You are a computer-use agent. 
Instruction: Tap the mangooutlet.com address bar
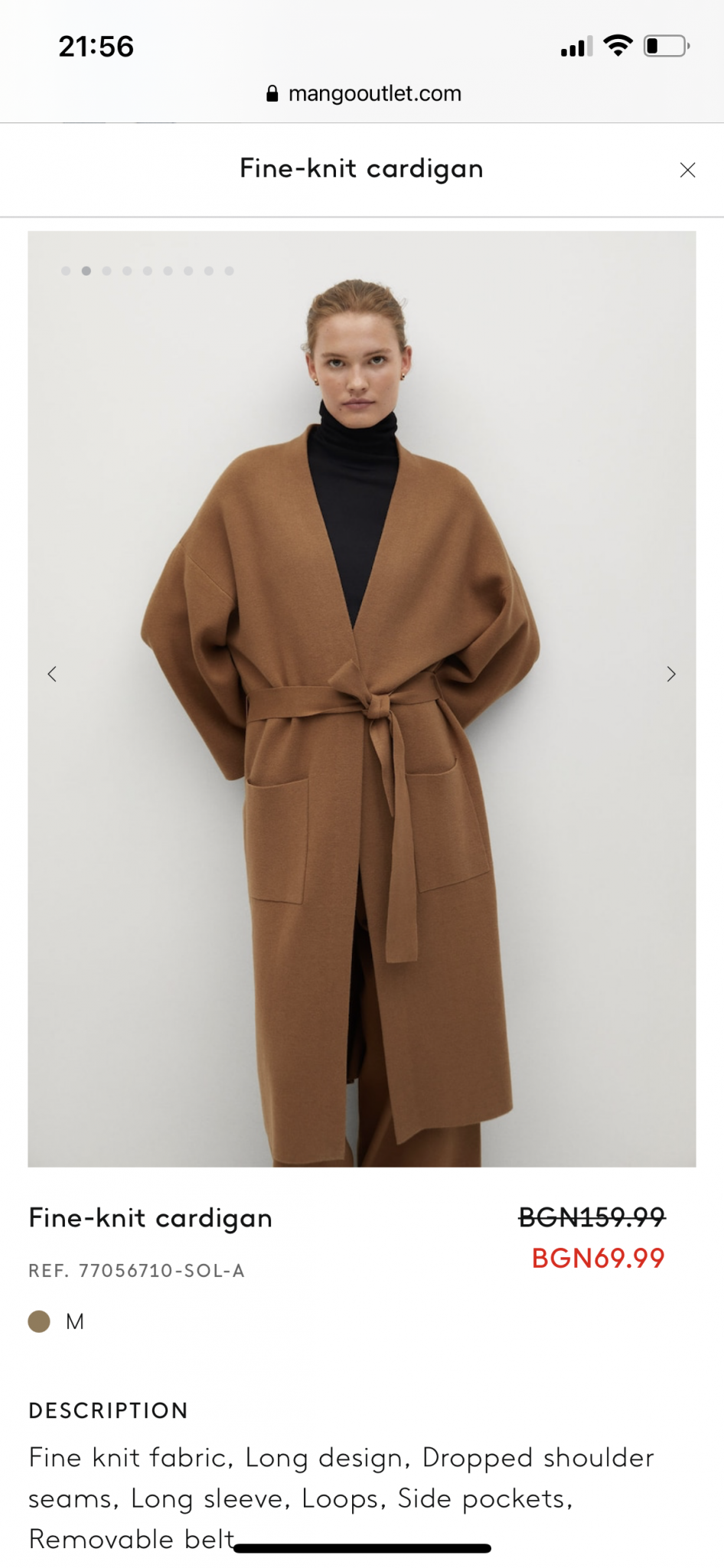coord(363,93)
